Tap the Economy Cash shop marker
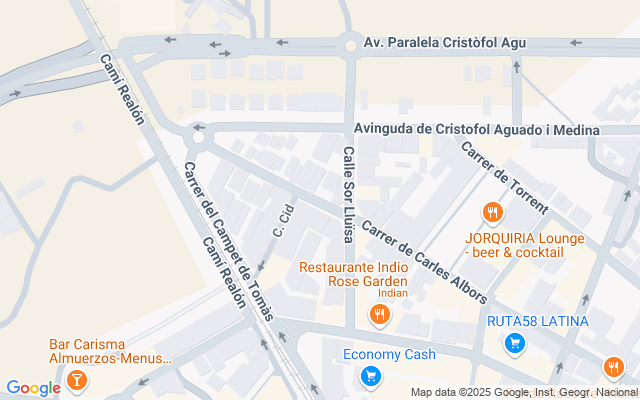 pos(371,376)
